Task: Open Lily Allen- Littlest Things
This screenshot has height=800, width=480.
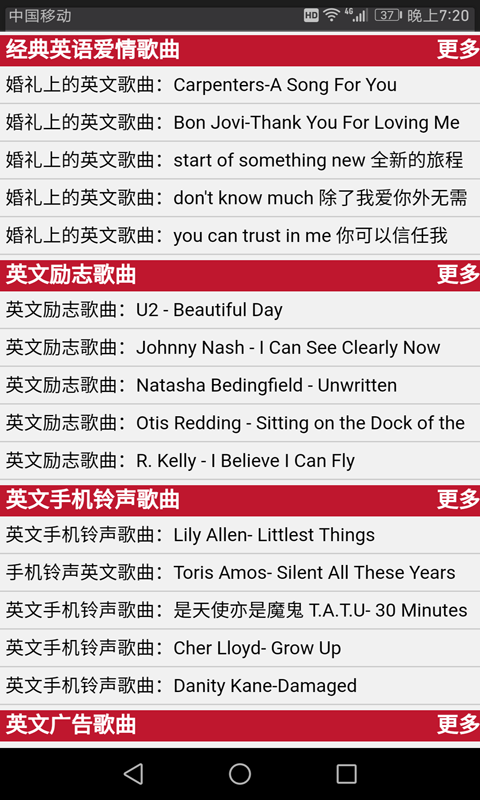Action: [240, 535]
